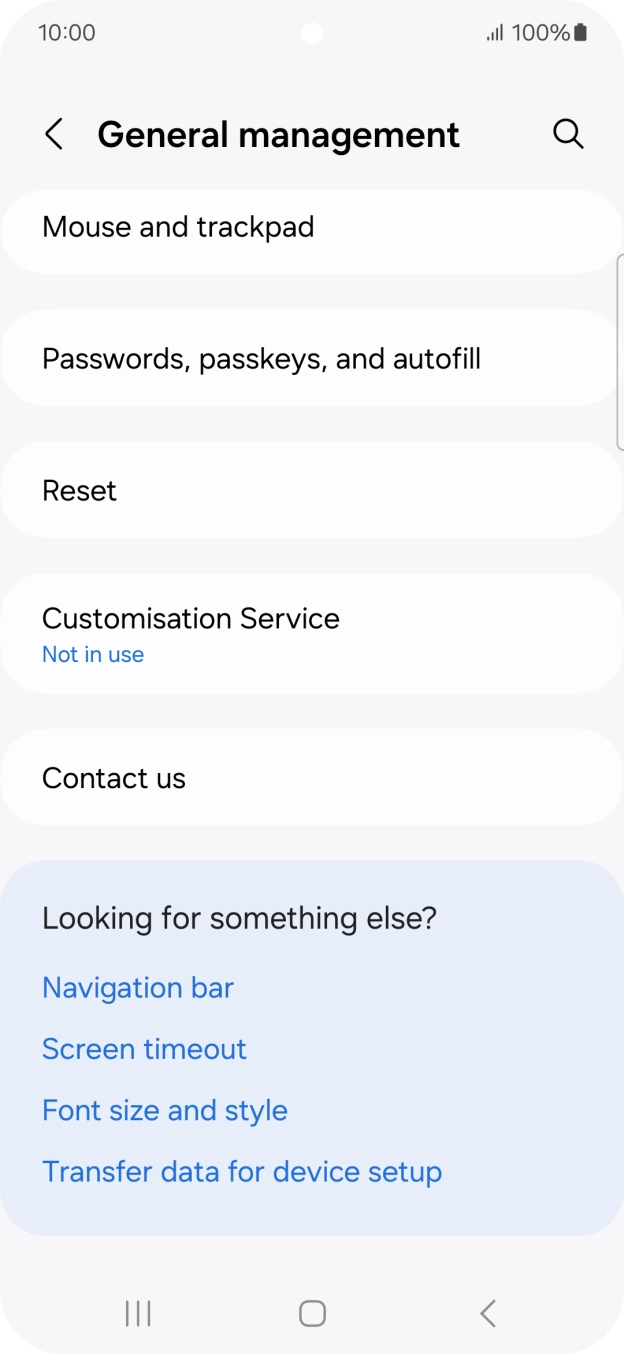Tap the system home button
Viewport: 624px width, 1354px height.
click(x=312, y=1313)
